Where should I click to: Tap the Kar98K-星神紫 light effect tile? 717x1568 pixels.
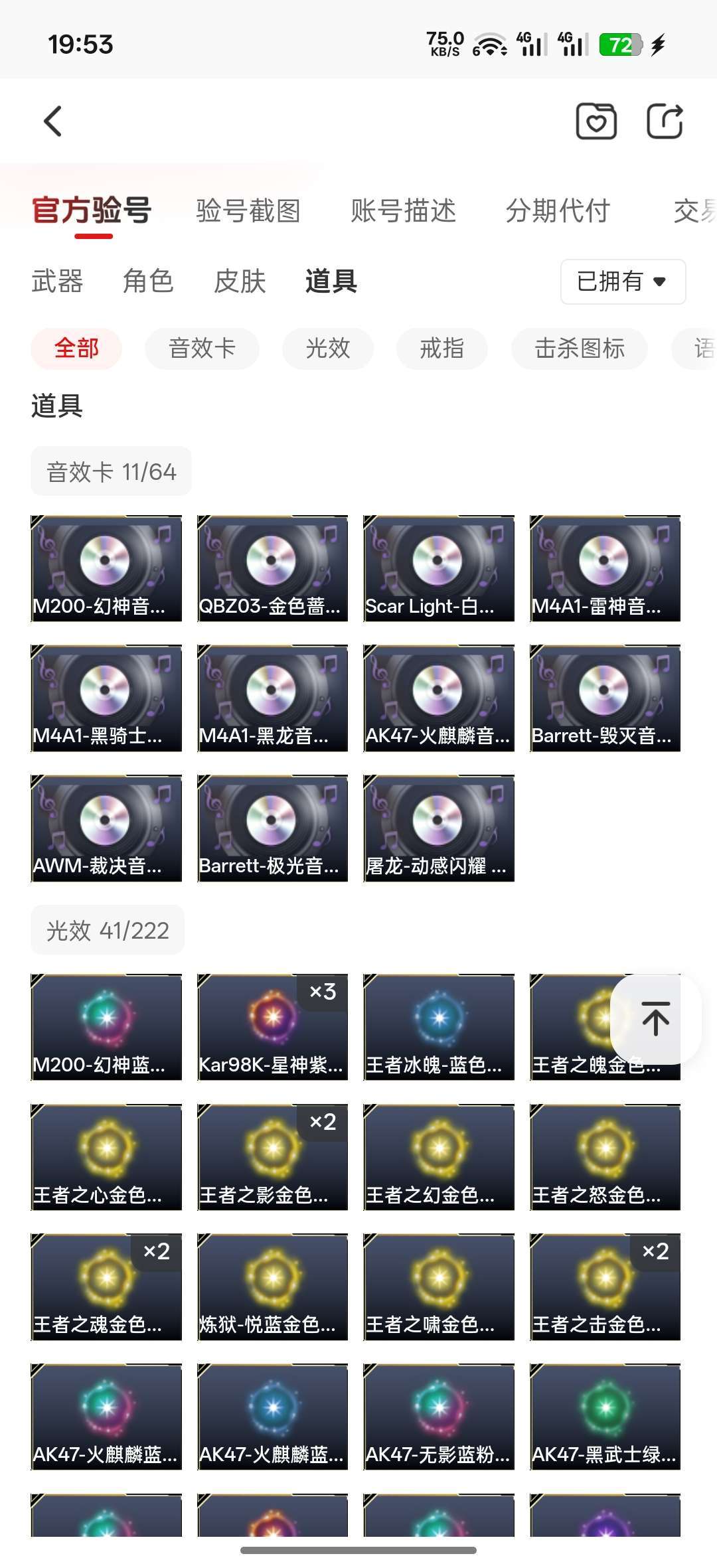click(x=272, y=1027)
